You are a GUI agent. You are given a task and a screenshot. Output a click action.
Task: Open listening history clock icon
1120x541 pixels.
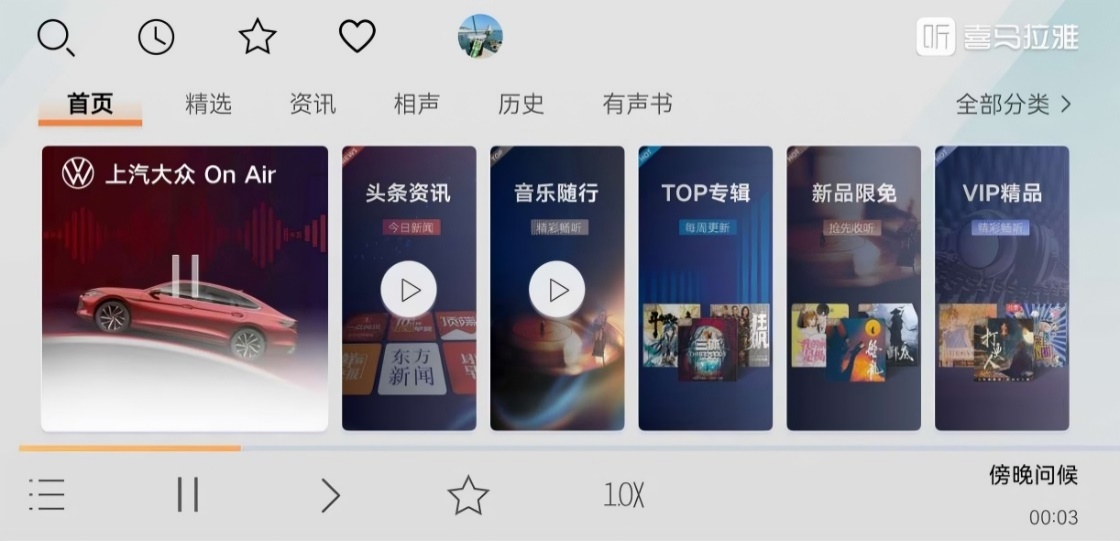pyautogui.click(x=156, y=38)
